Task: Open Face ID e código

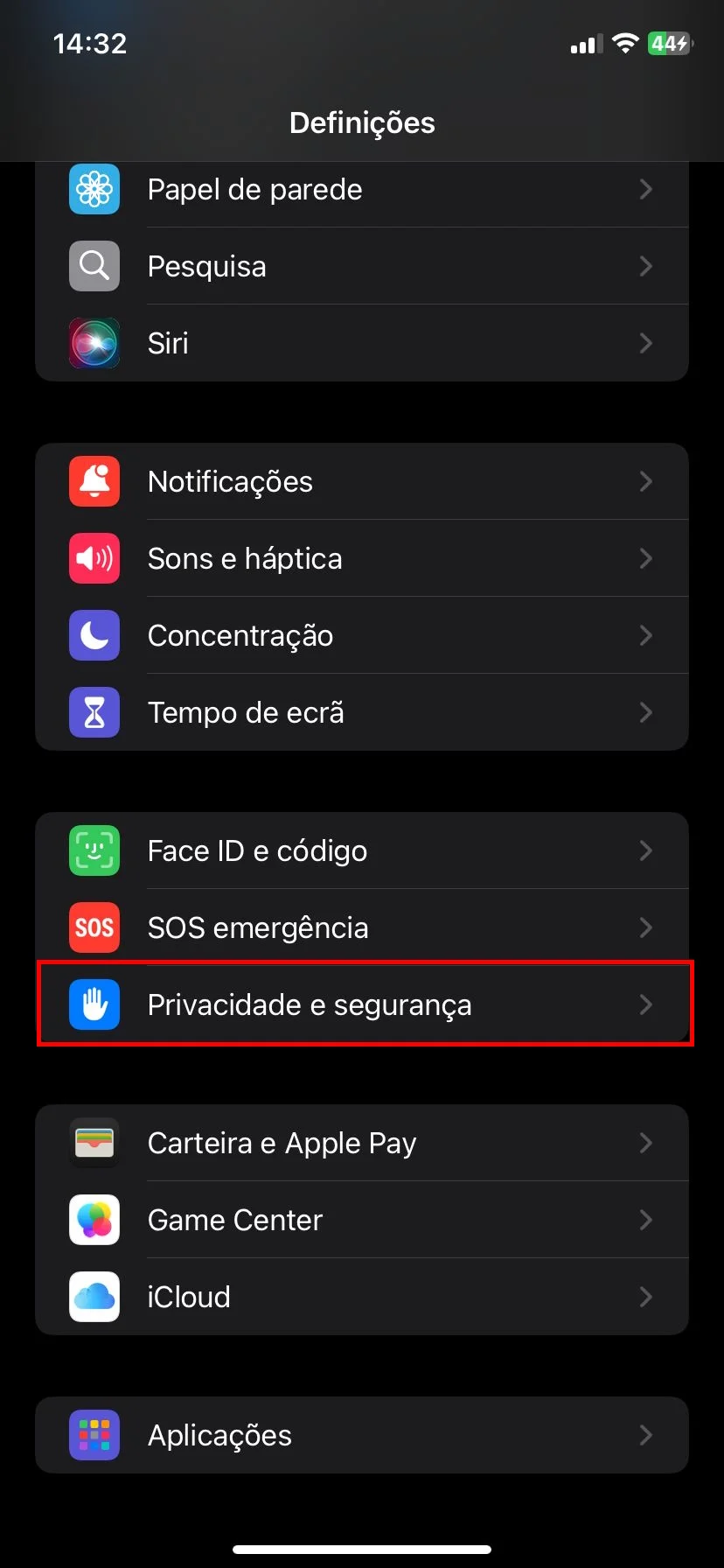Action: [362, 850]
